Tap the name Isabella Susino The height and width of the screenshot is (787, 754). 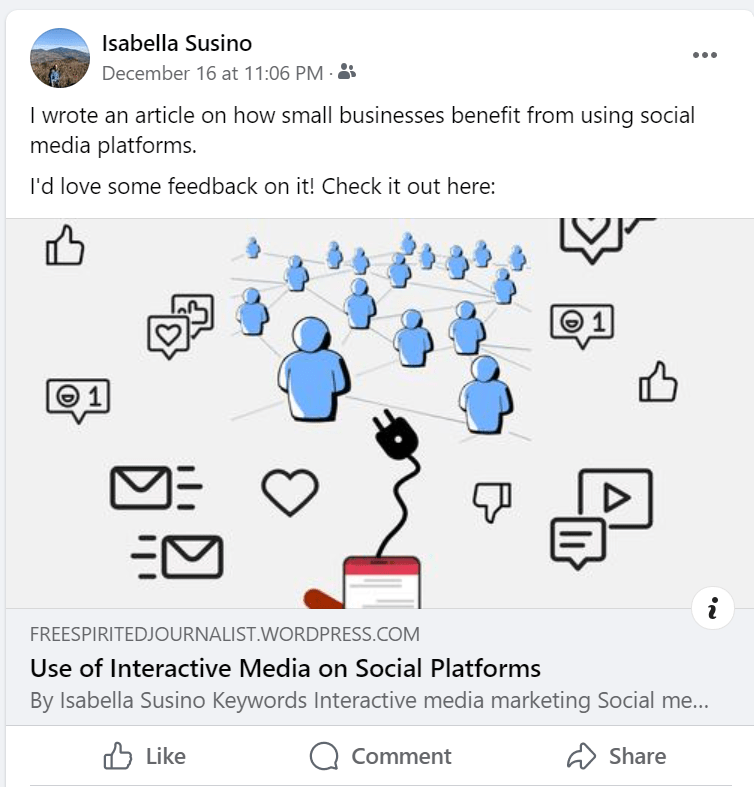pyautogui.click(x=177, y=43)
